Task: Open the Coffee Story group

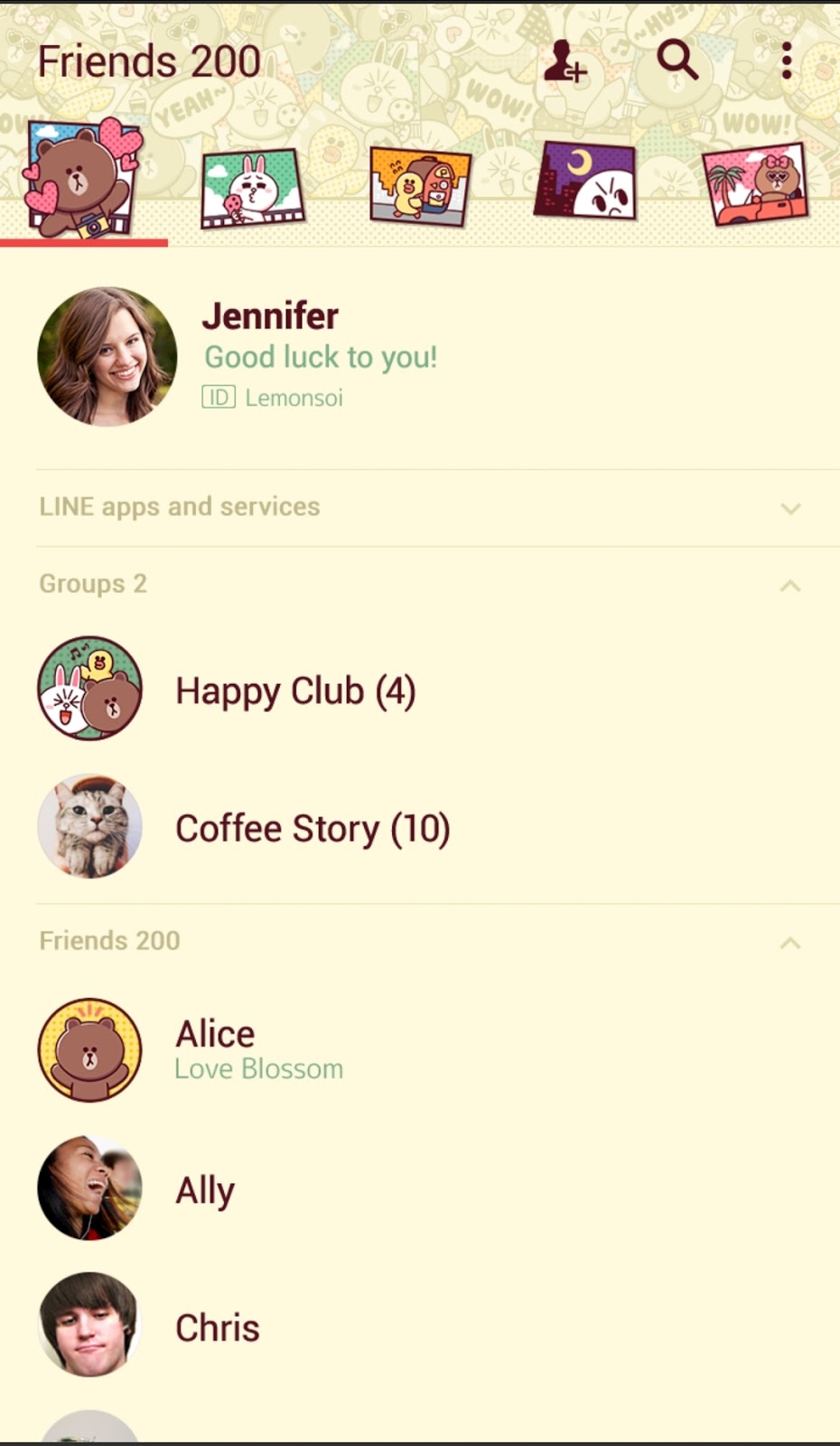Action: click(x=312, y=828)
